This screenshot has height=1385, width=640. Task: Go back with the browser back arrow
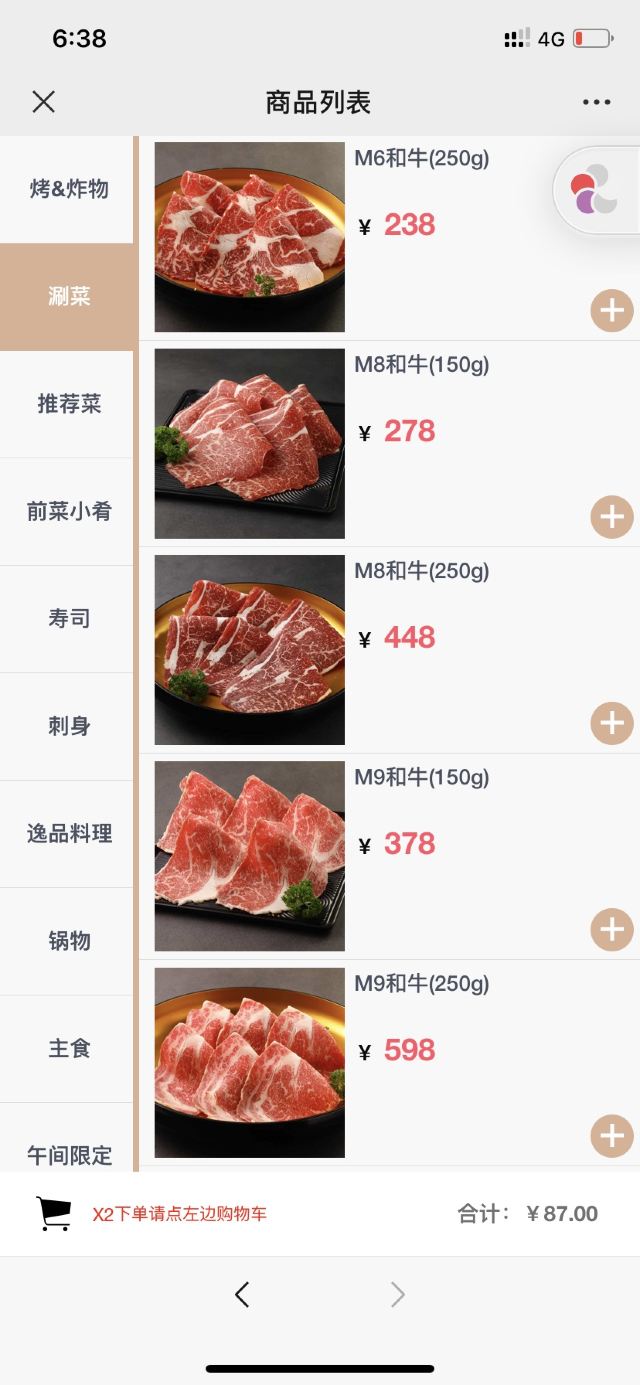click(241, 1295)
